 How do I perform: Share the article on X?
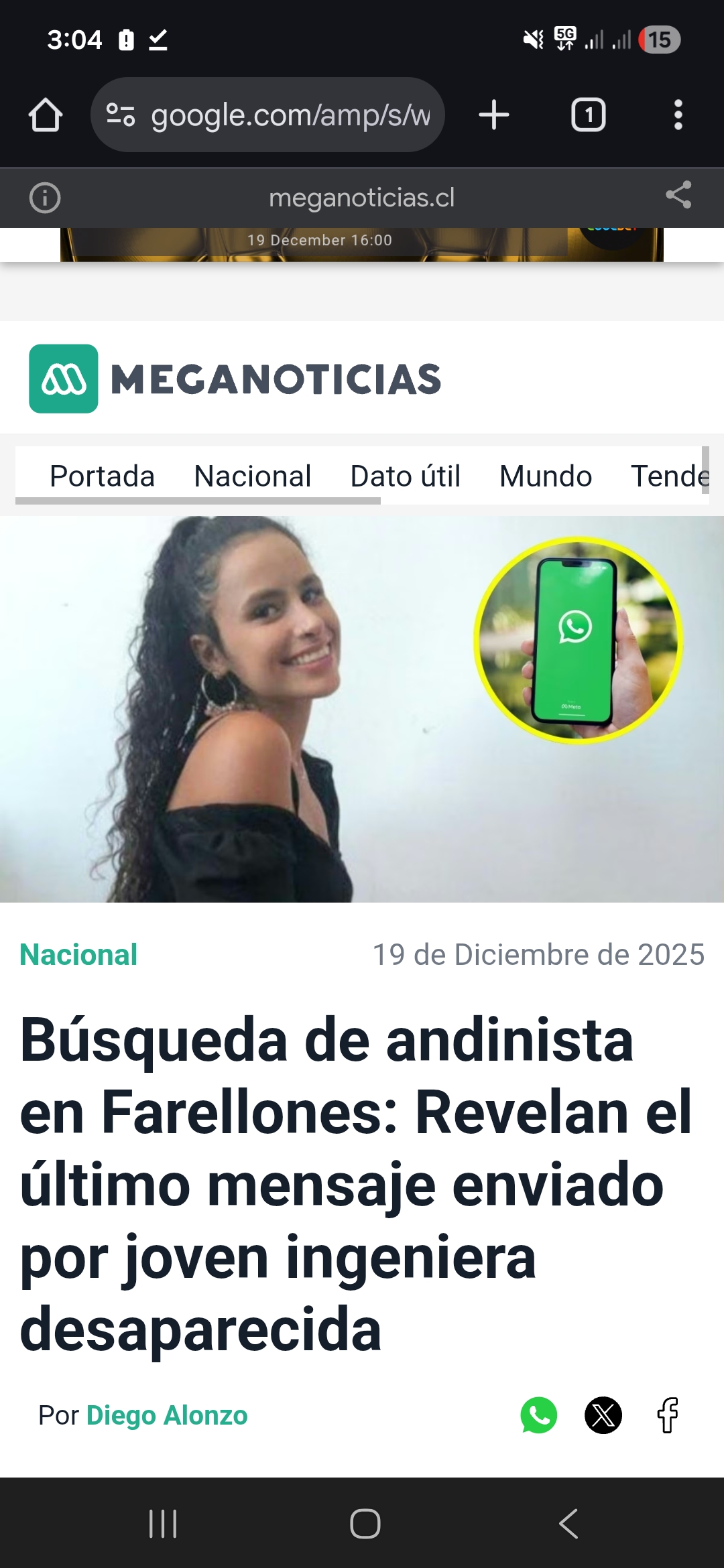(x=603, y=1415)
